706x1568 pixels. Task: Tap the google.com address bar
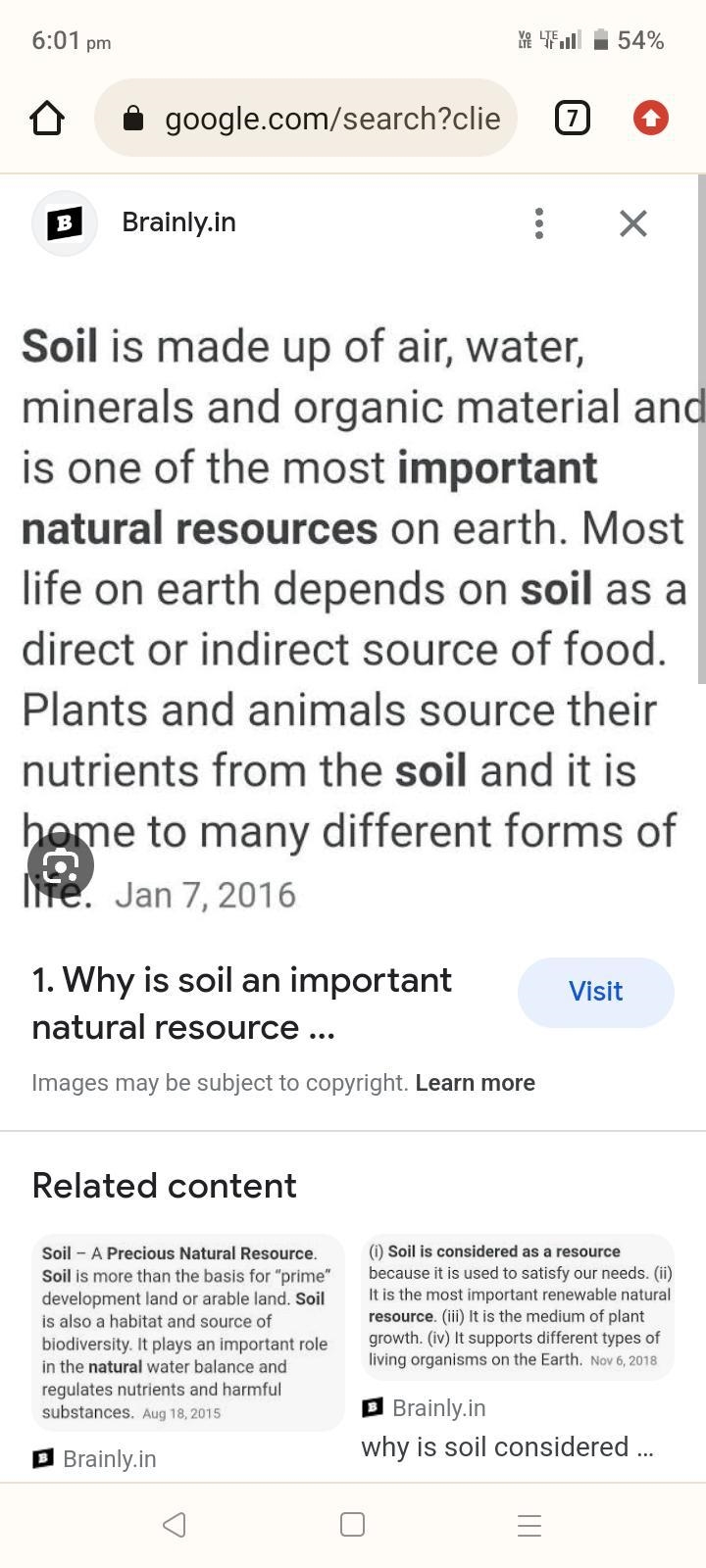[306, 119]
